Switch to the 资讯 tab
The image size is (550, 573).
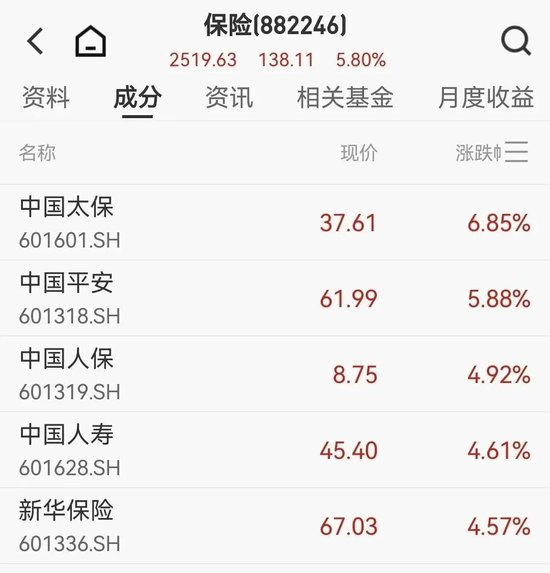(229, 98)
